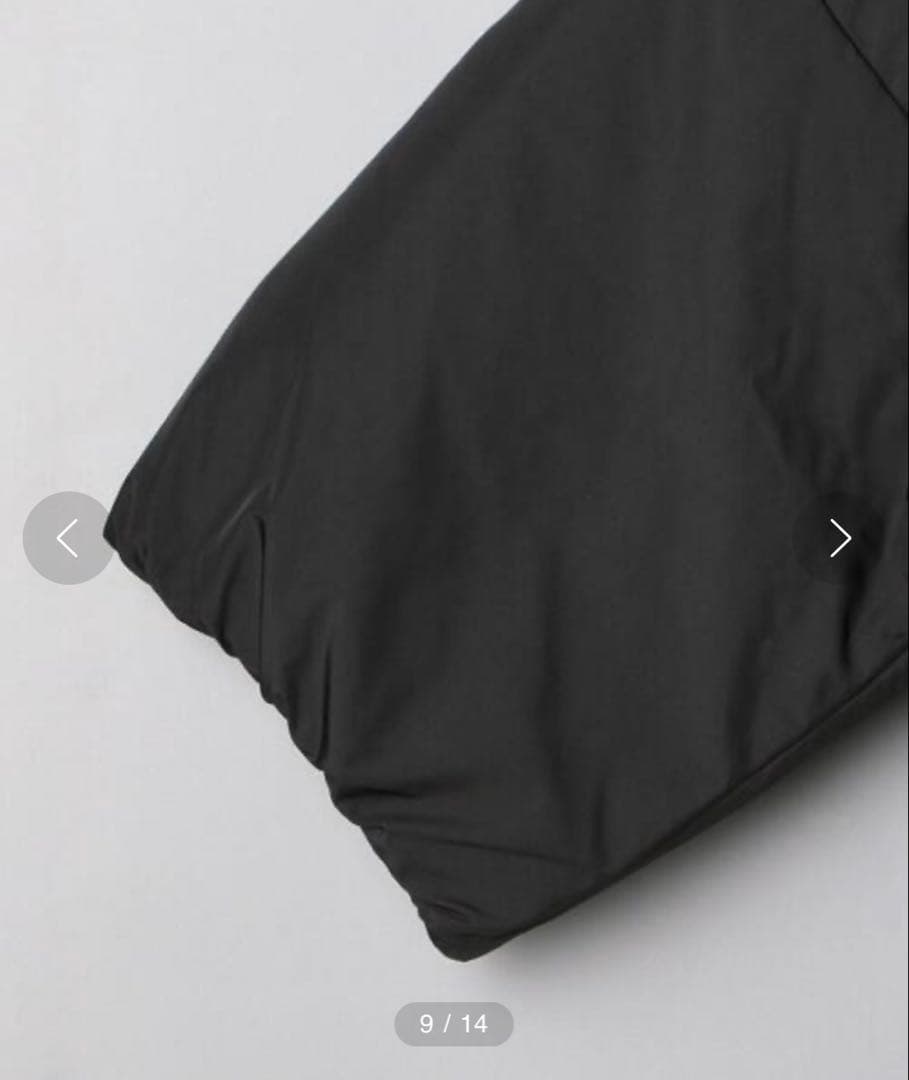Go to the previous product image
The width and height of the screenshot is (909, 1080).
pos(68,538)
